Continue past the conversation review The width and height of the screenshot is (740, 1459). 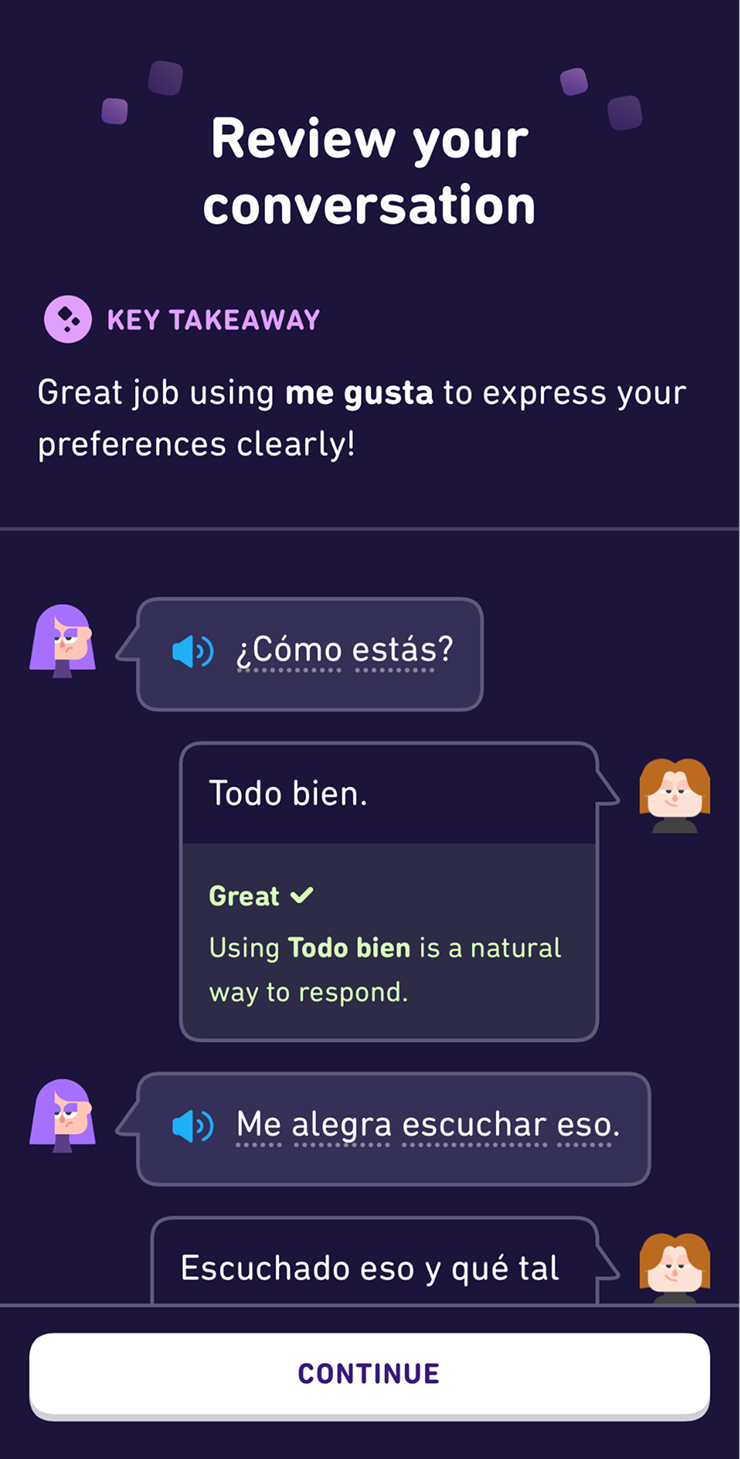click(x=369, y=1374)
